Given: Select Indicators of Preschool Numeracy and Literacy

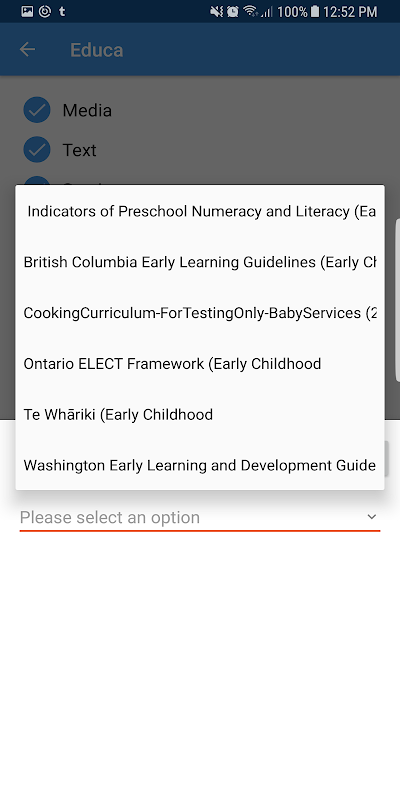Looking at the screenshot, I should tap(200, 211).
